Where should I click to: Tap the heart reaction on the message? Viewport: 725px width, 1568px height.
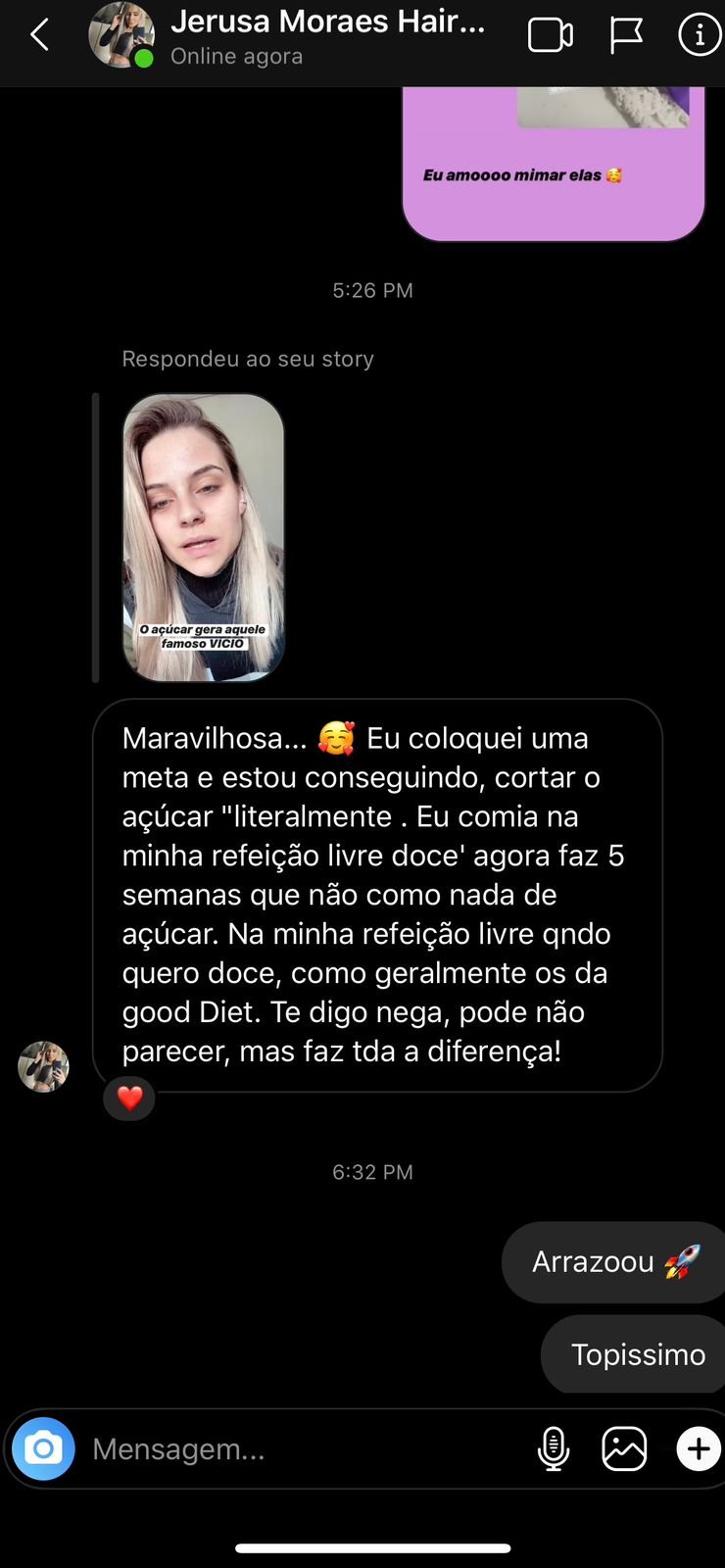tap(129, 1099)
